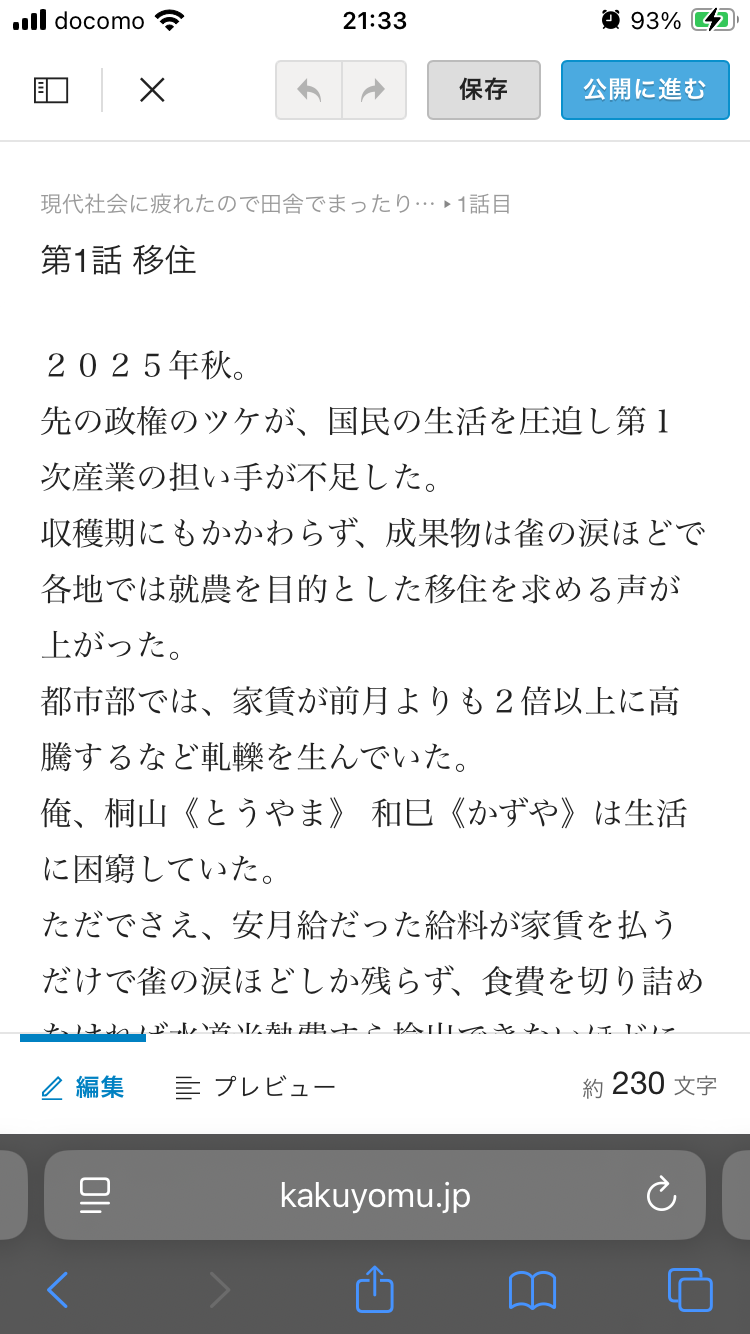Viewport: 750px width, 1334px height.
Task: Share this page from Safari
Action: point(375,1289)
